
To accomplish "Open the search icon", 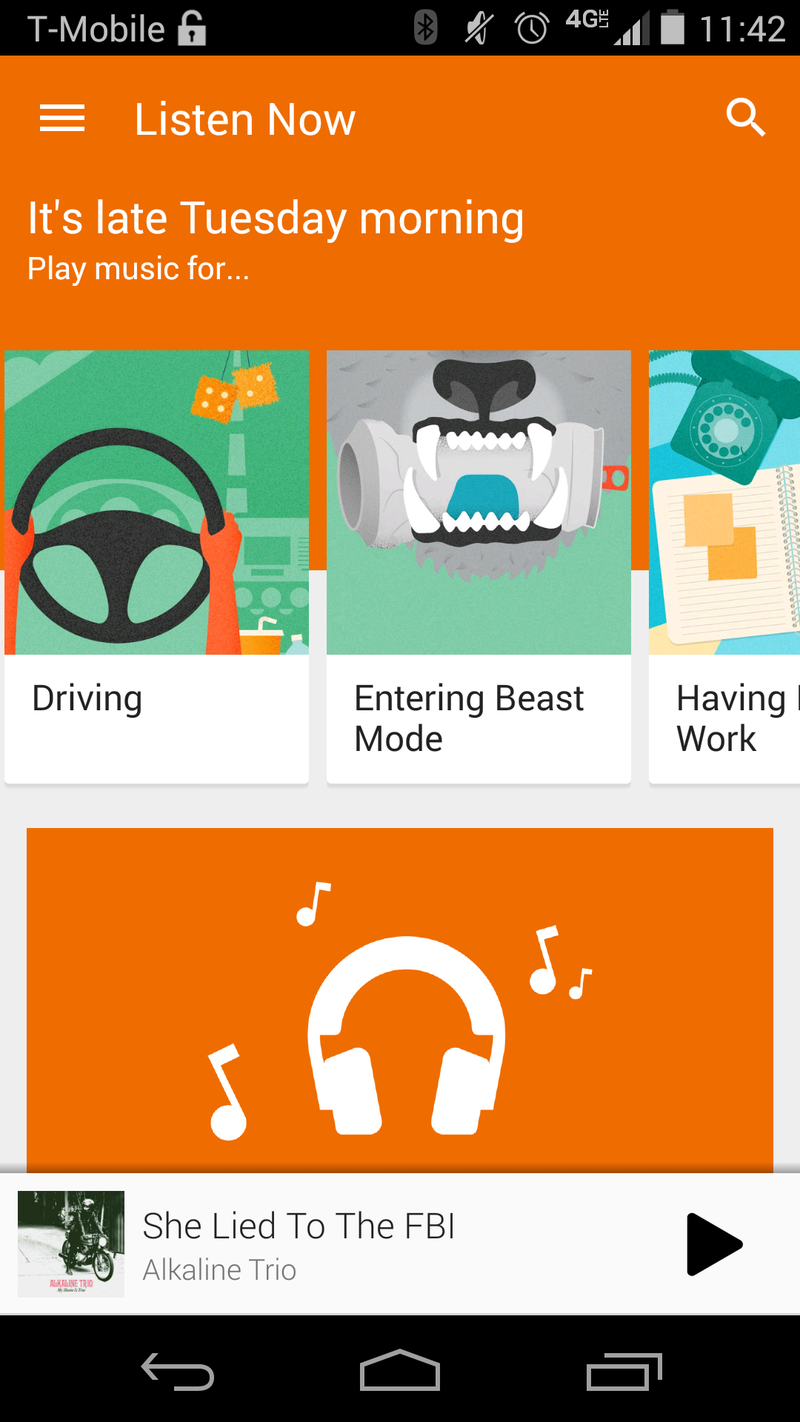I will pyautogui.click(x=745, y=119).
